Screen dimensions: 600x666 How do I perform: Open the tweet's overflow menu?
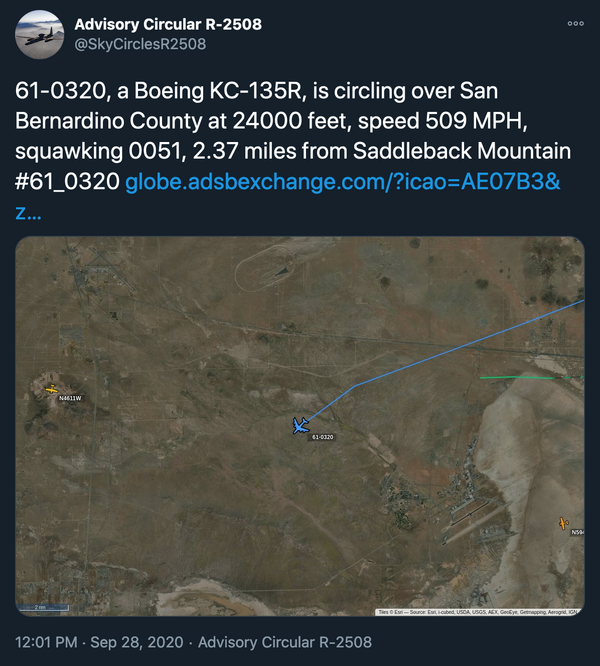tap(575, 23)
